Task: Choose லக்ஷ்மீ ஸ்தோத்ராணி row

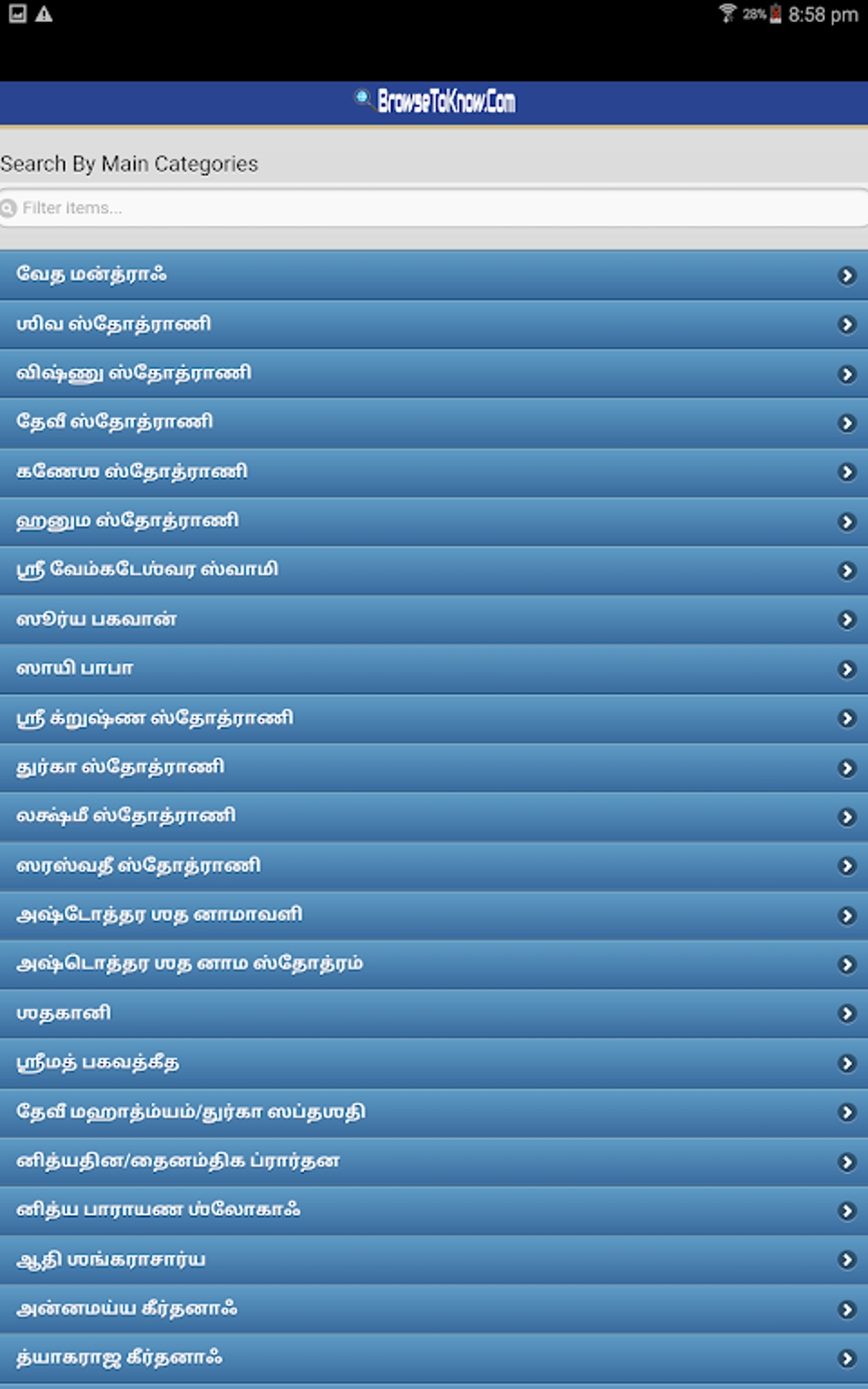Action: (434, 816)
